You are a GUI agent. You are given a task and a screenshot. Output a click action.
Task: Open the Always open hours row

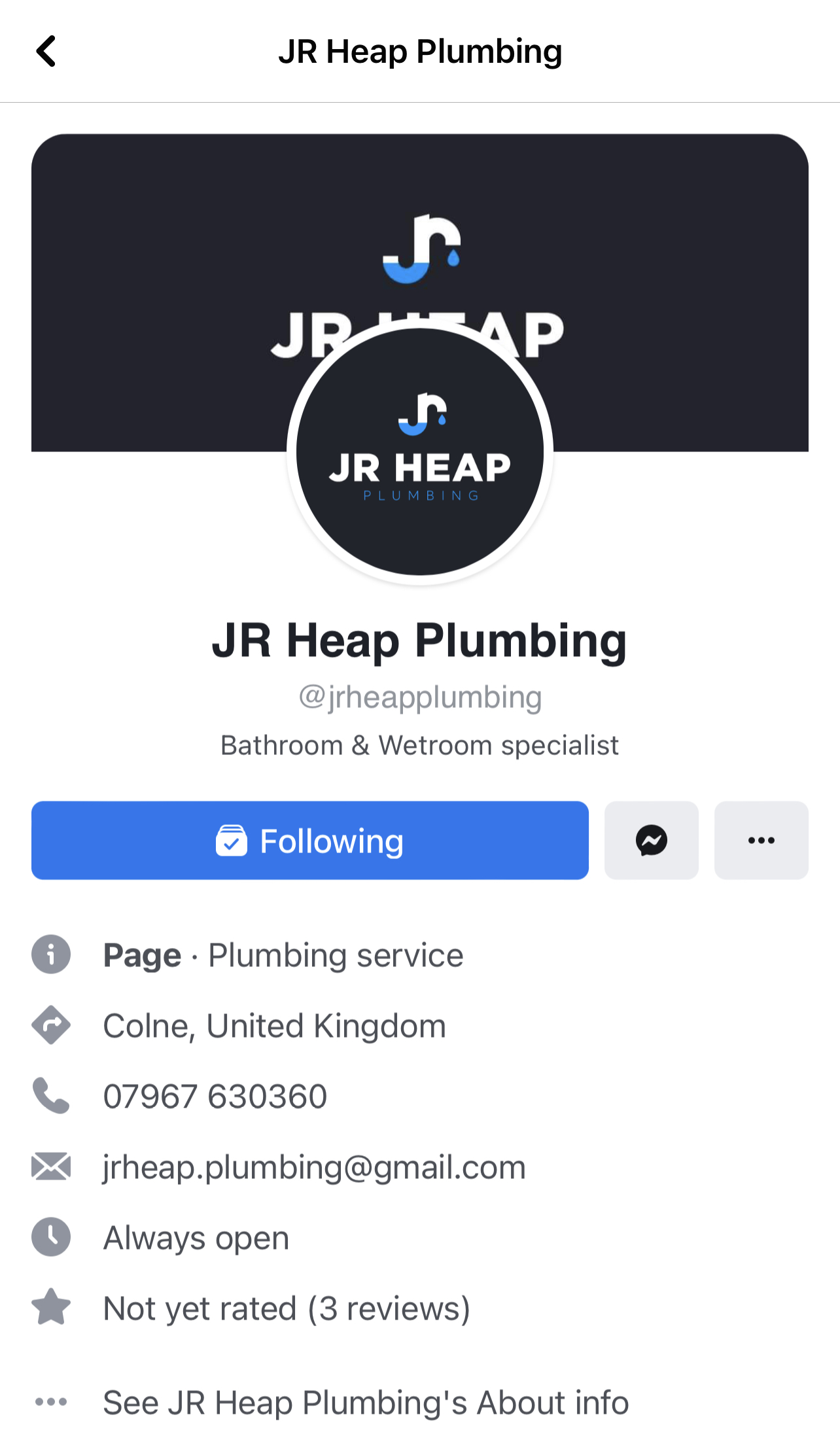(x=196, y=1238)
